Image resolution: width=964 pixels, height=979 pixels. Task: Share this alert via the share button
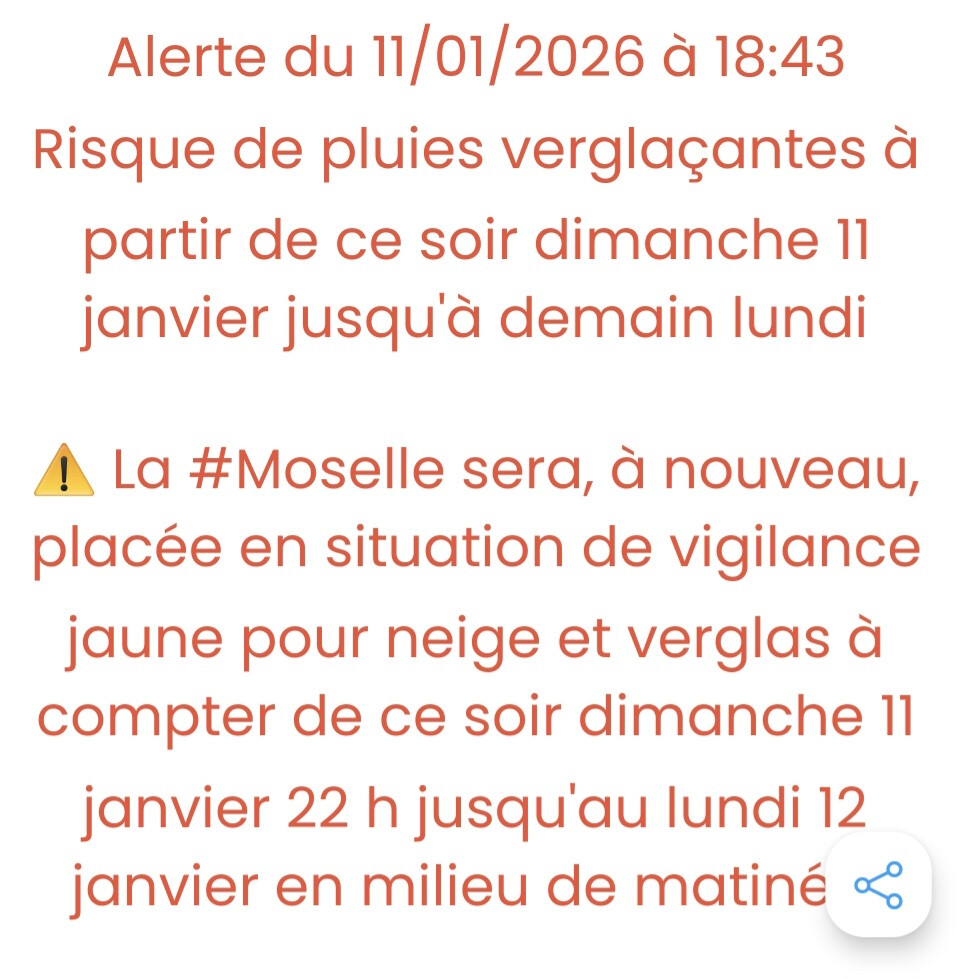coord(878,884)
